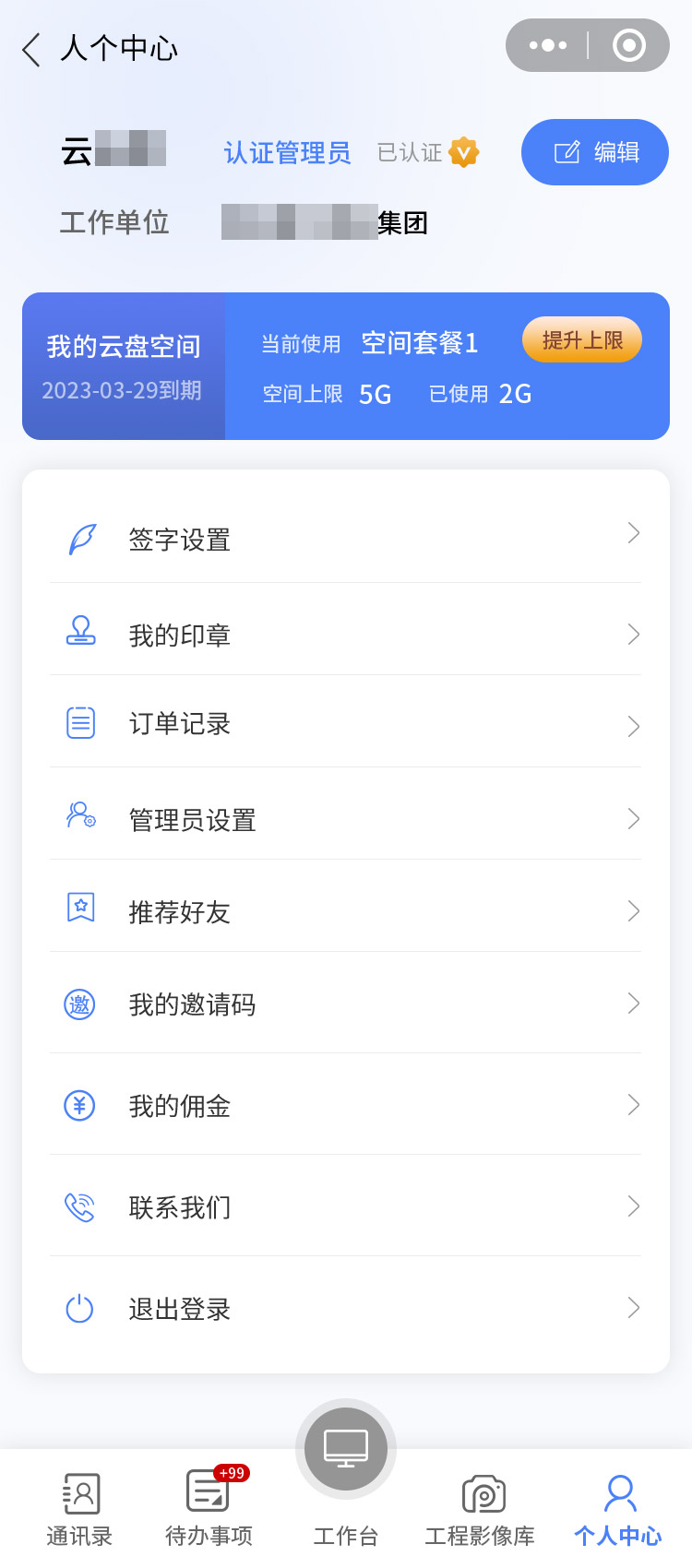692x1568 pixels.
Task: Go back using the top-left arrow
Action: coord(31,49)
